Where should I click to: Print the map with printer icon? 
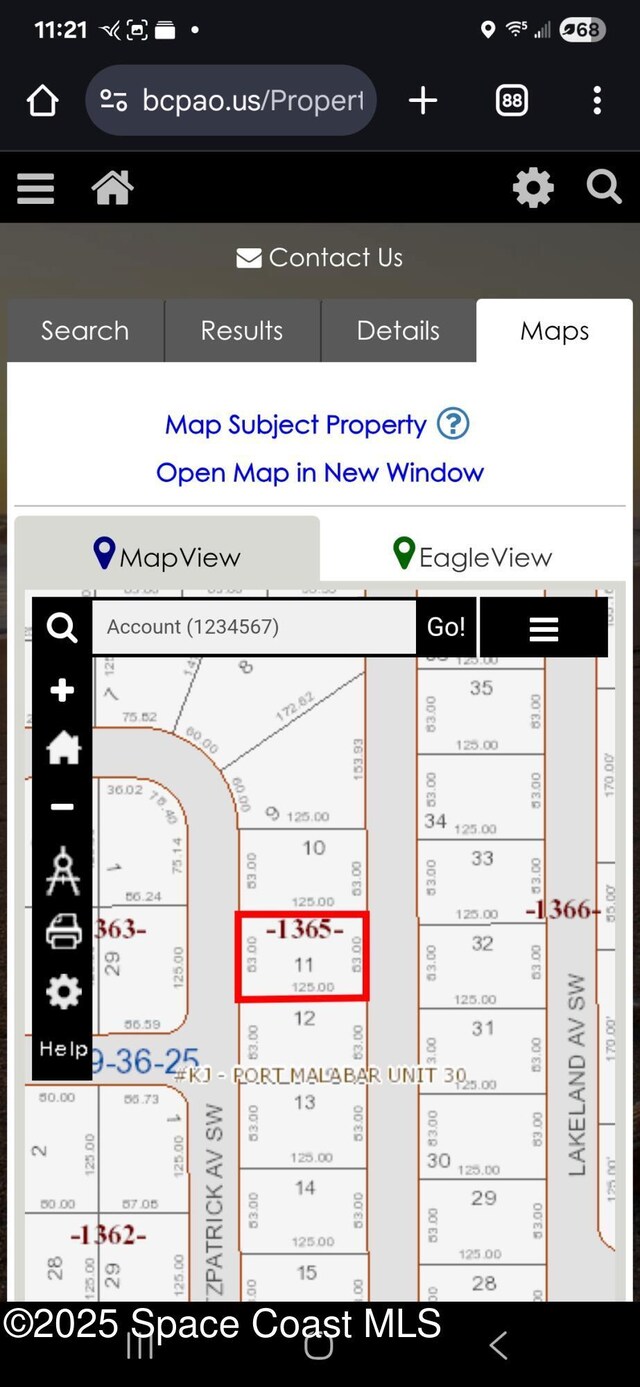point(63,931)
